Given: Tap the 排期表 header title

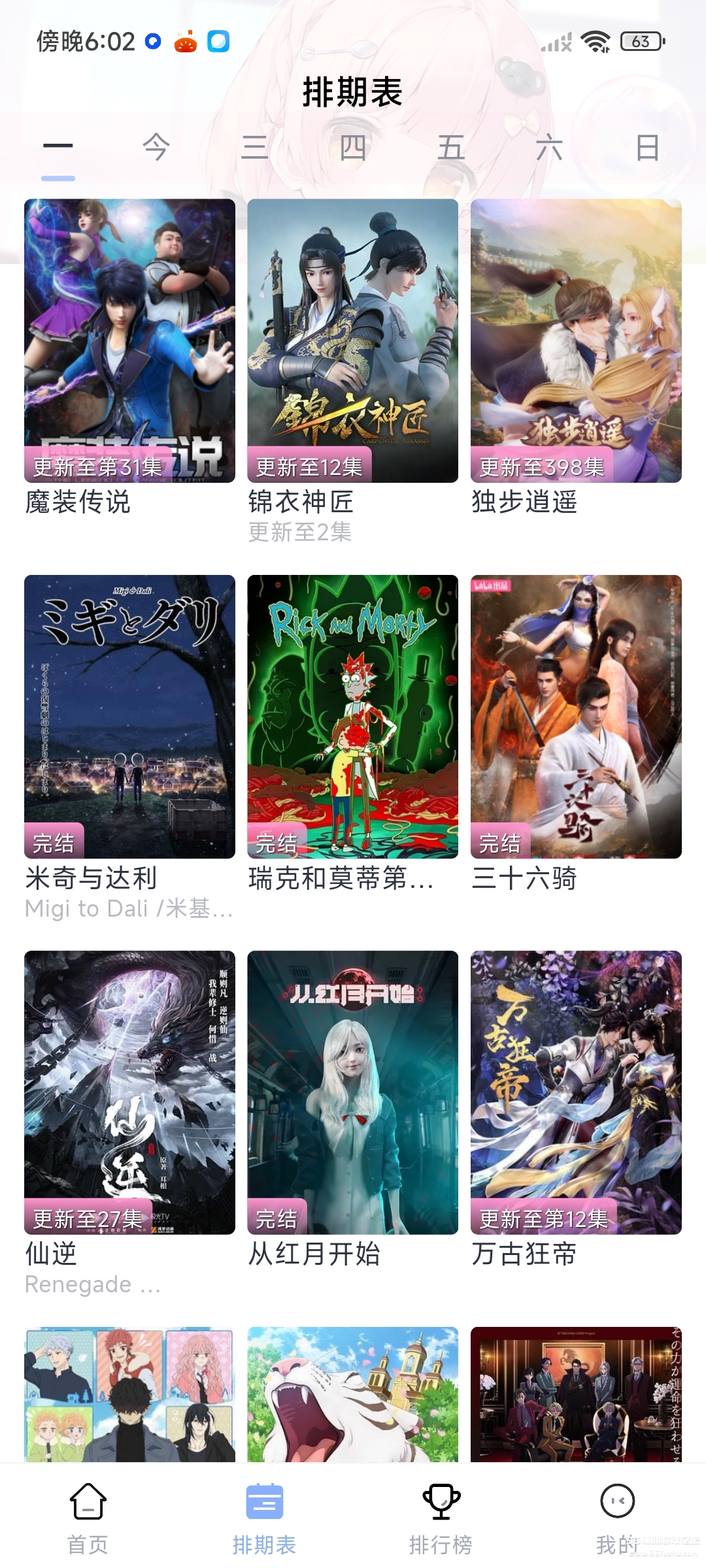Looking at the screenshot, I should [353, 91].
